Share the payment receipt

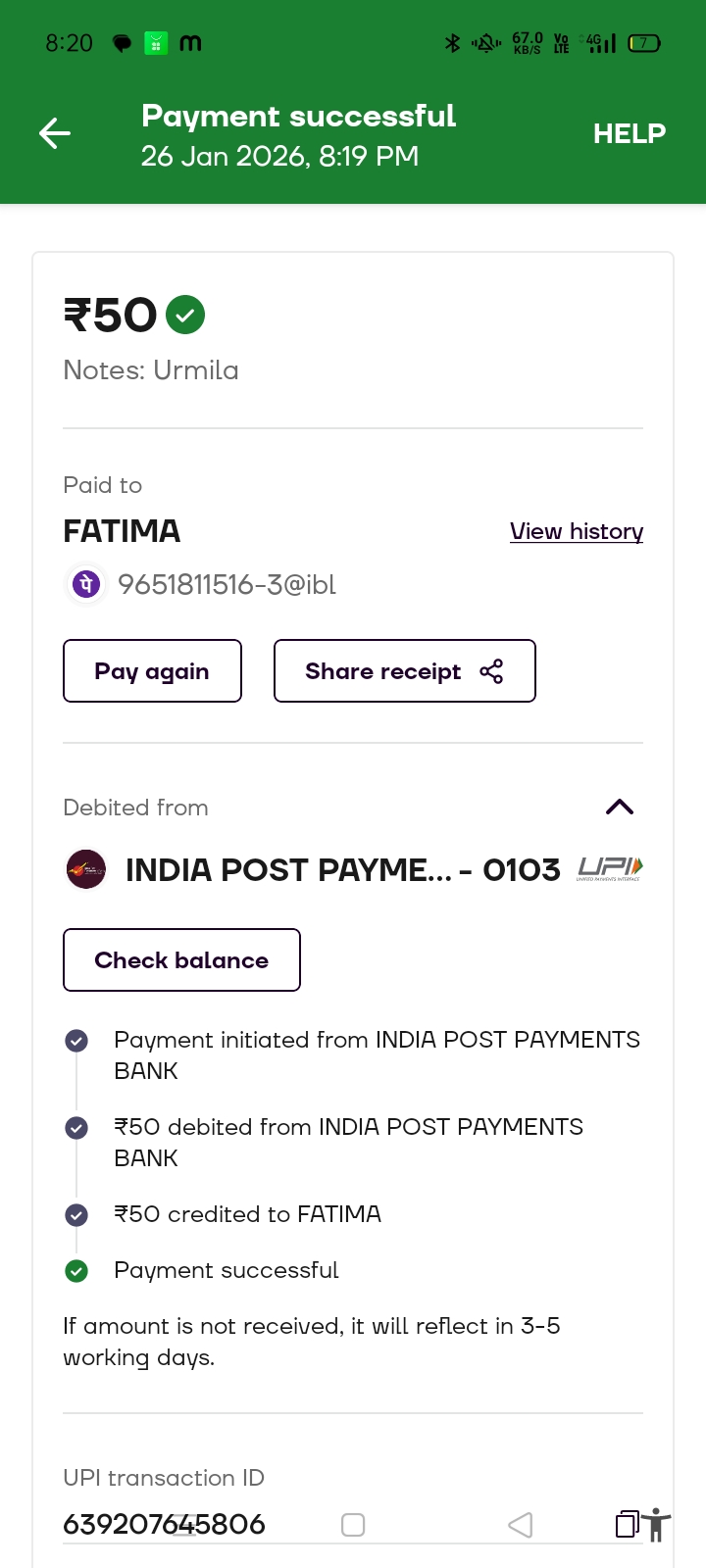click(x=404, y=671)
